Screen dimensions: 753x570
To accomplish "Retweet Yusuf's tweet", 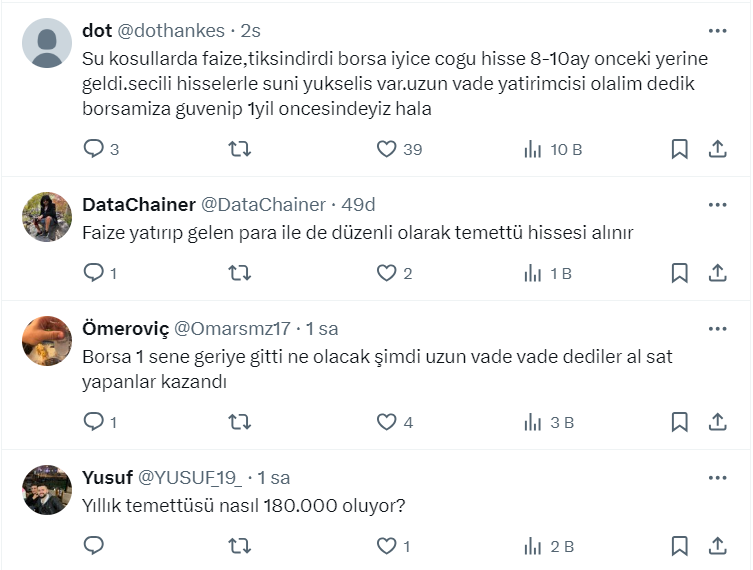I will click(240, 546).
